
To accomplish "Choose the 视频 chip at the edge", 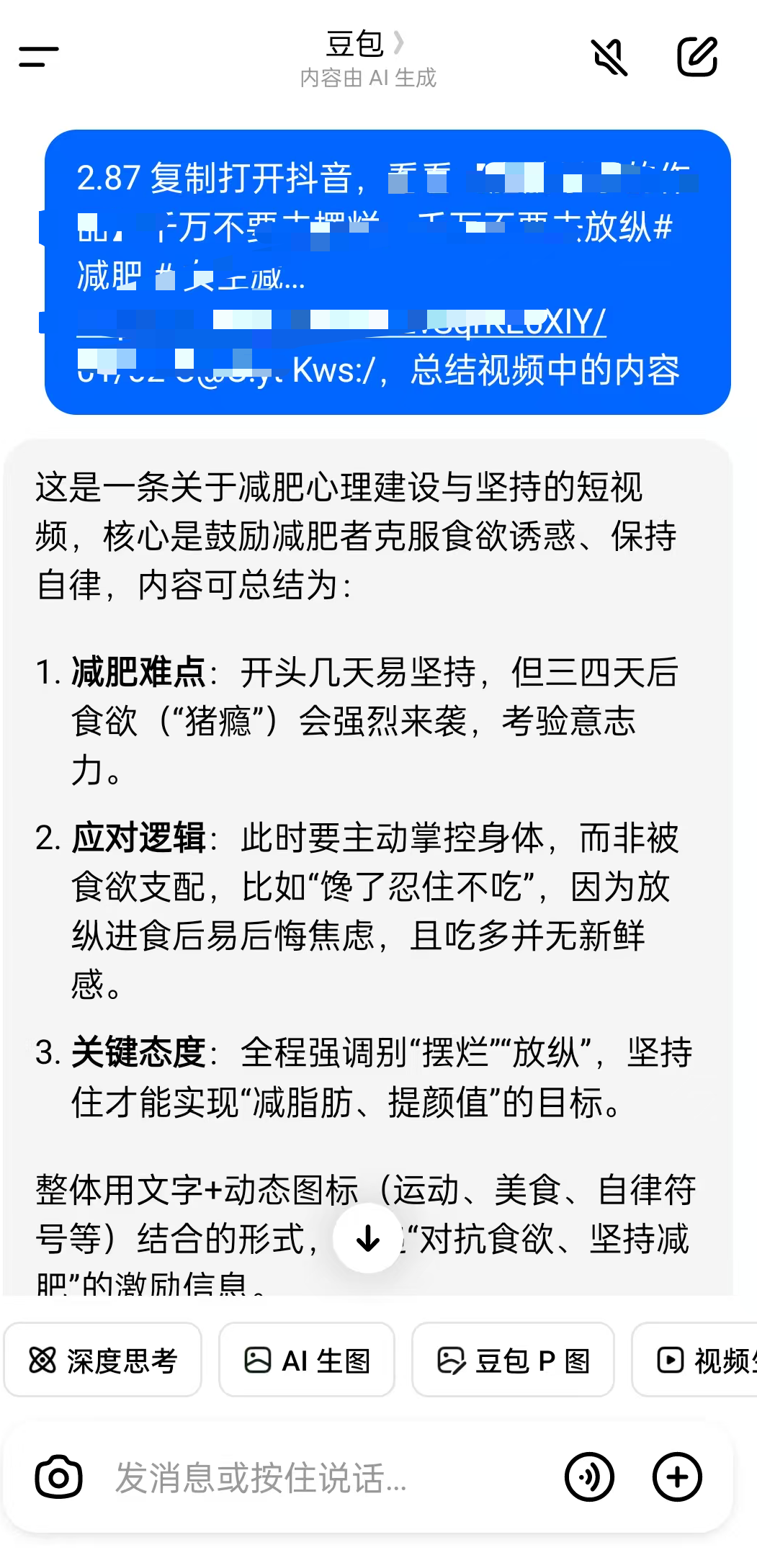I will (695, 1360).
